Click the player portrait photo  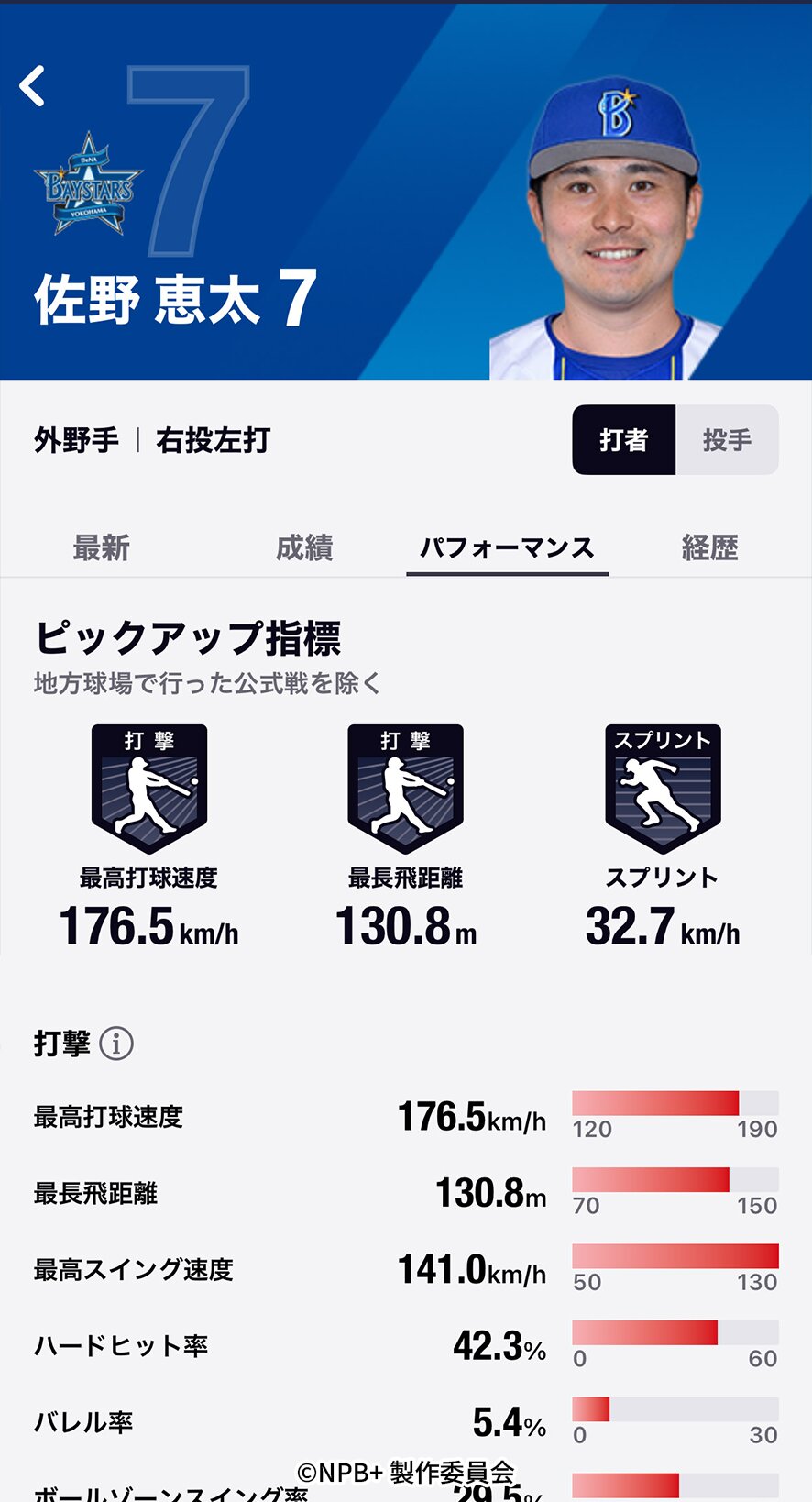[614, 220]
